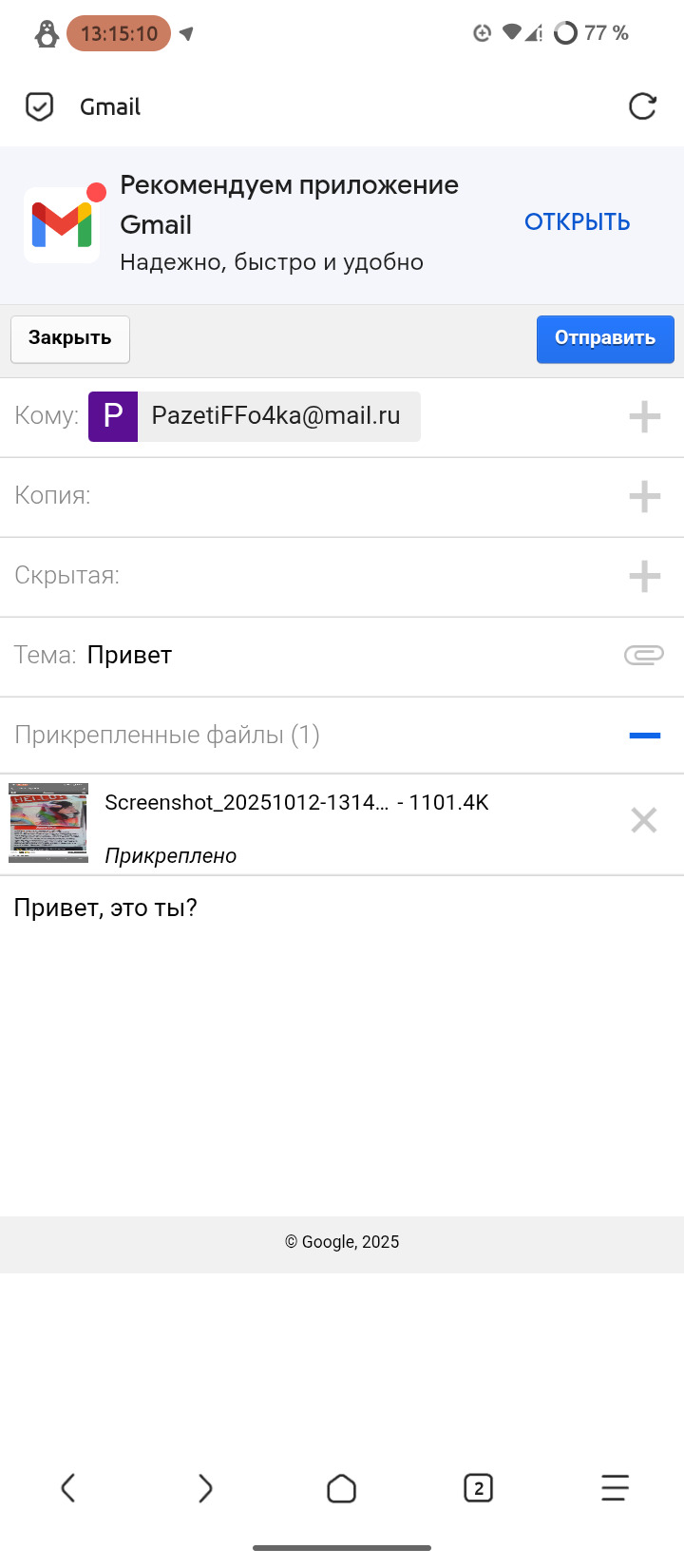The width and height of the screenshot is (684, 1568).
Task: Go back in the browser
Action: [68, 1487]
